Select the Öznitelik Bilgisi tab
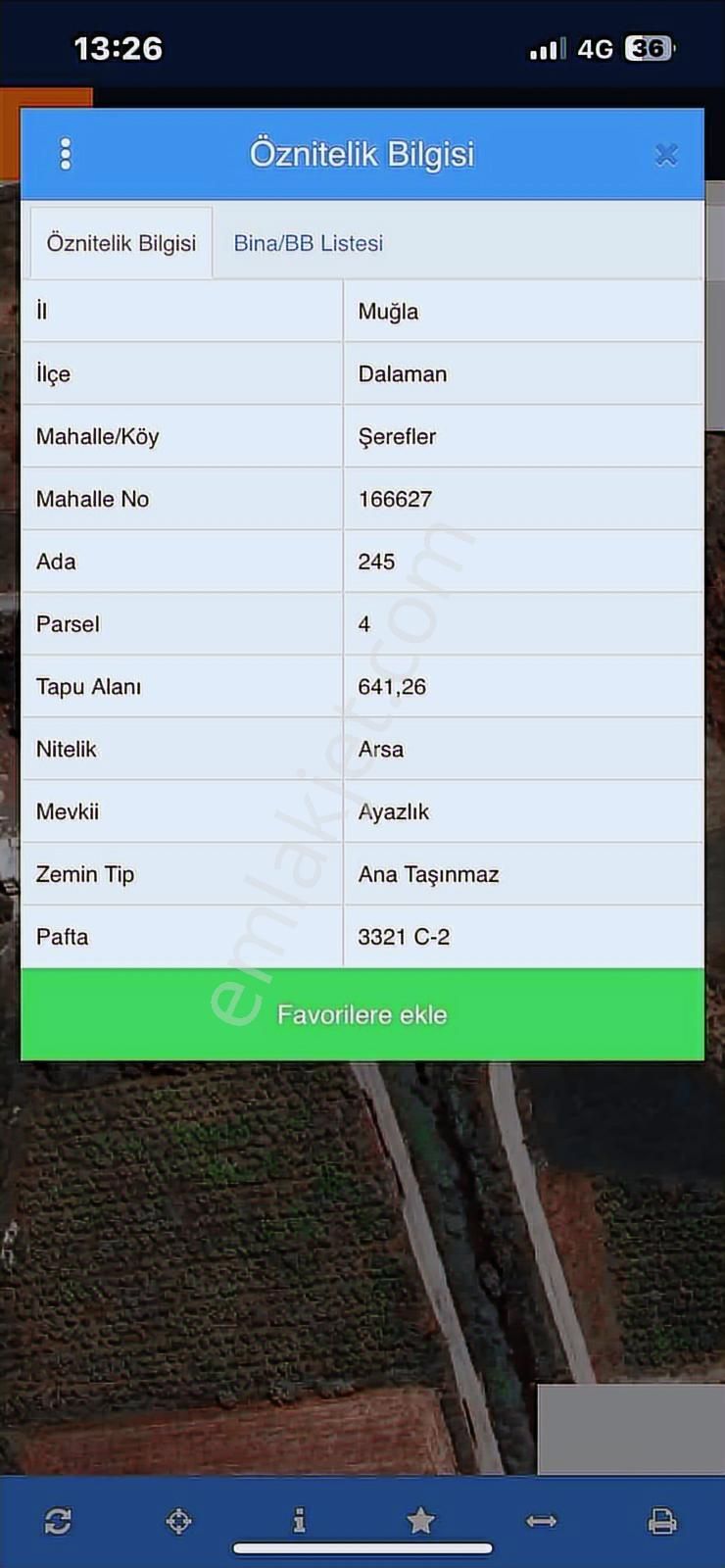This screenshot has height=1568, width=725. [x=121, y=243]
